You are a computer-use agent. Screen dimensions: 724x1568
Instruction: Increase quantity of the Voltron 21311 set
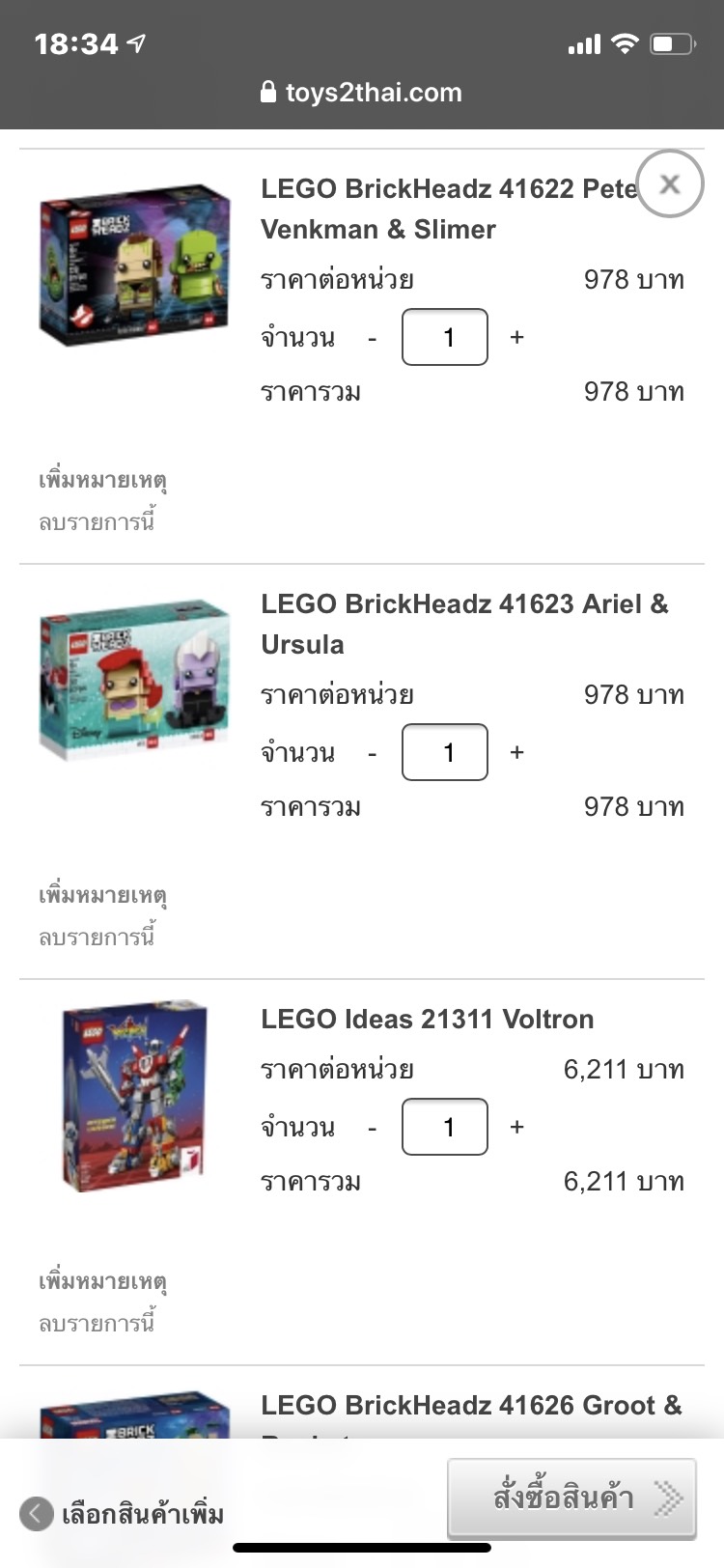pos(516,1127)
